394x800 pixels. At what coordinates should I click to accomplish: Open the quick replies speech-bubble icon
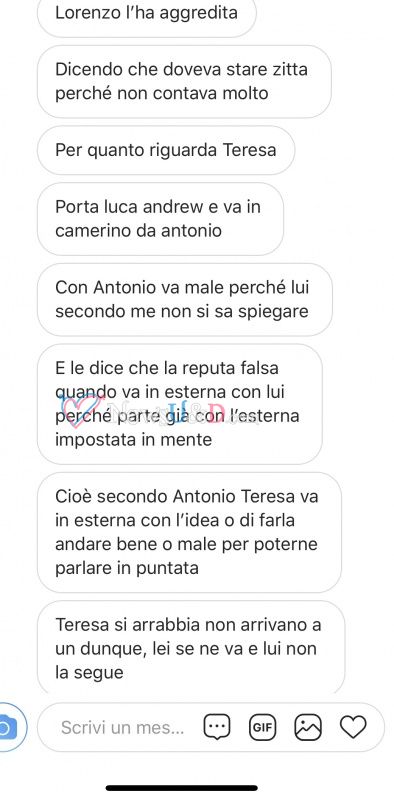tap(217, 727)
